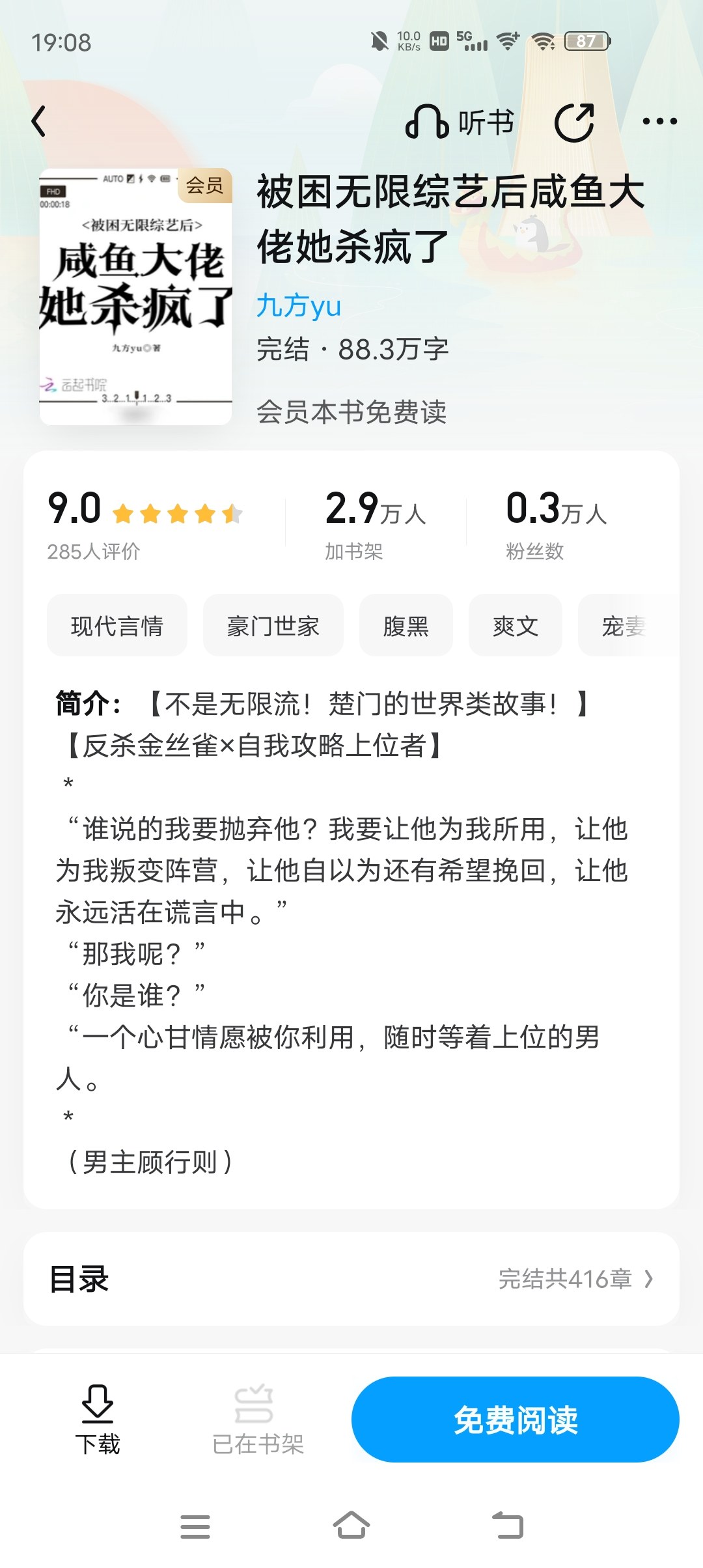Tap the 已在书架 bookshelf button
The width and height of the screenshot is (703, 1568).
pyautogui.click(x=258, y=1420)
